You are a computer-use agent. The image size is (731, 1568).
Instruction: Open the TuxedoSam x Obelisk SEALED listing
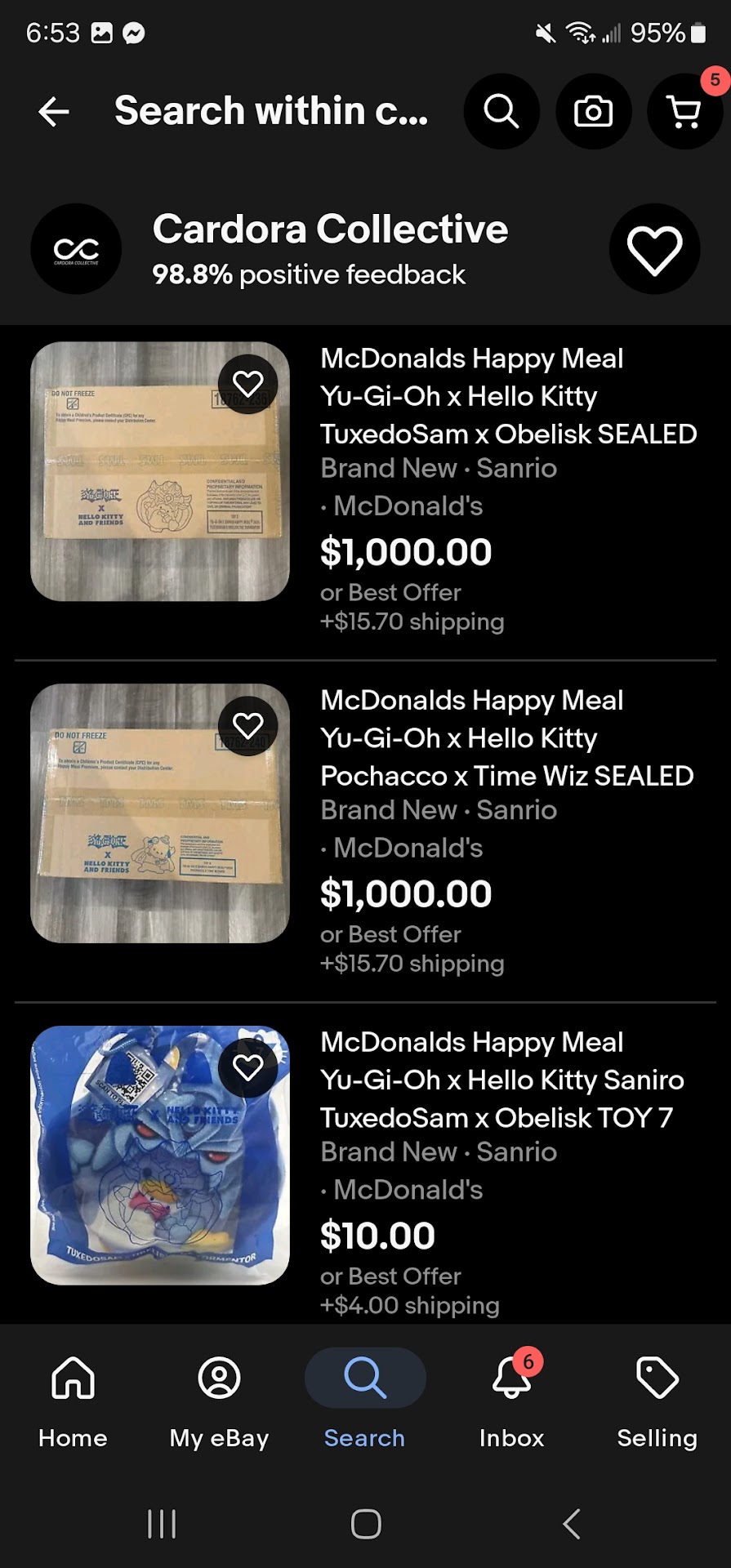point(507,396)
